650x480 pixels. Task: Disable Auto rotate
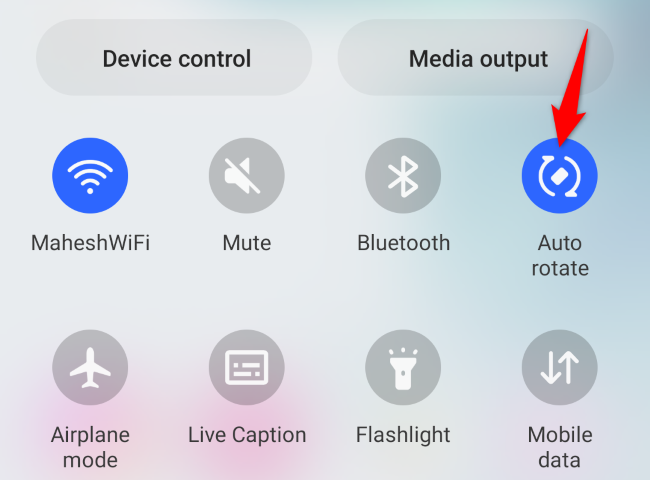(559, 176)
